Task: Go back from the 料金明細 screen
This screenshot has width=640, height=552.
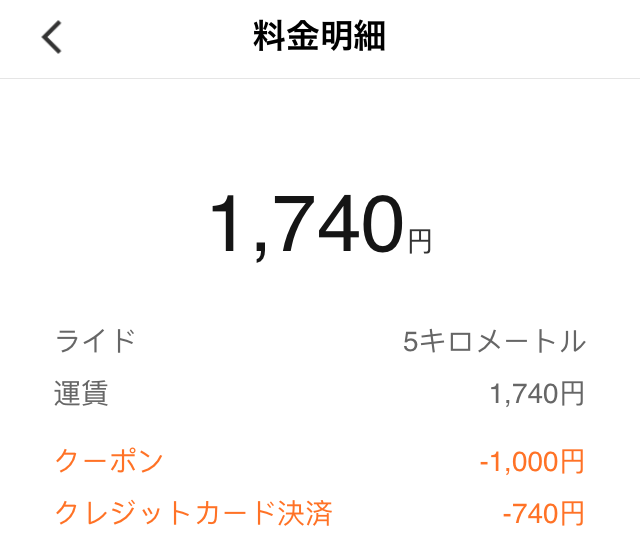Action: (x=52, y=38)
